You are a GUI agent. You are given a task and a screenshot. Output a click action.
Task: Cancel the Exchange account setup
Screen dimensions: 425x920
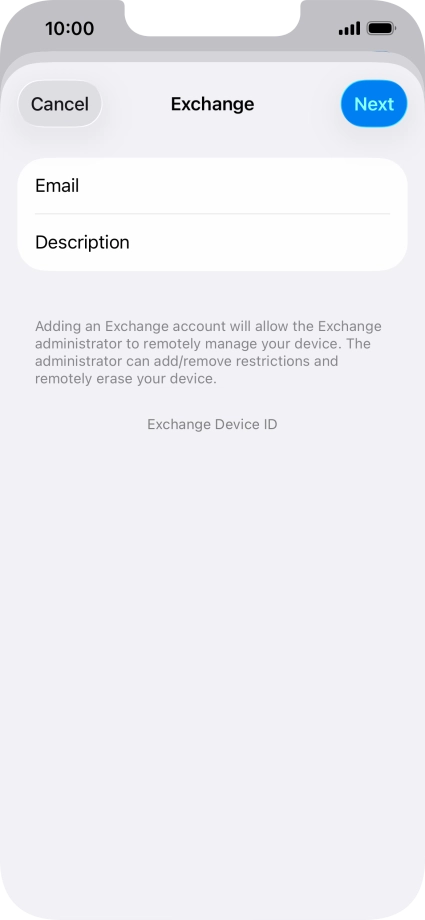tap(60, 104)
